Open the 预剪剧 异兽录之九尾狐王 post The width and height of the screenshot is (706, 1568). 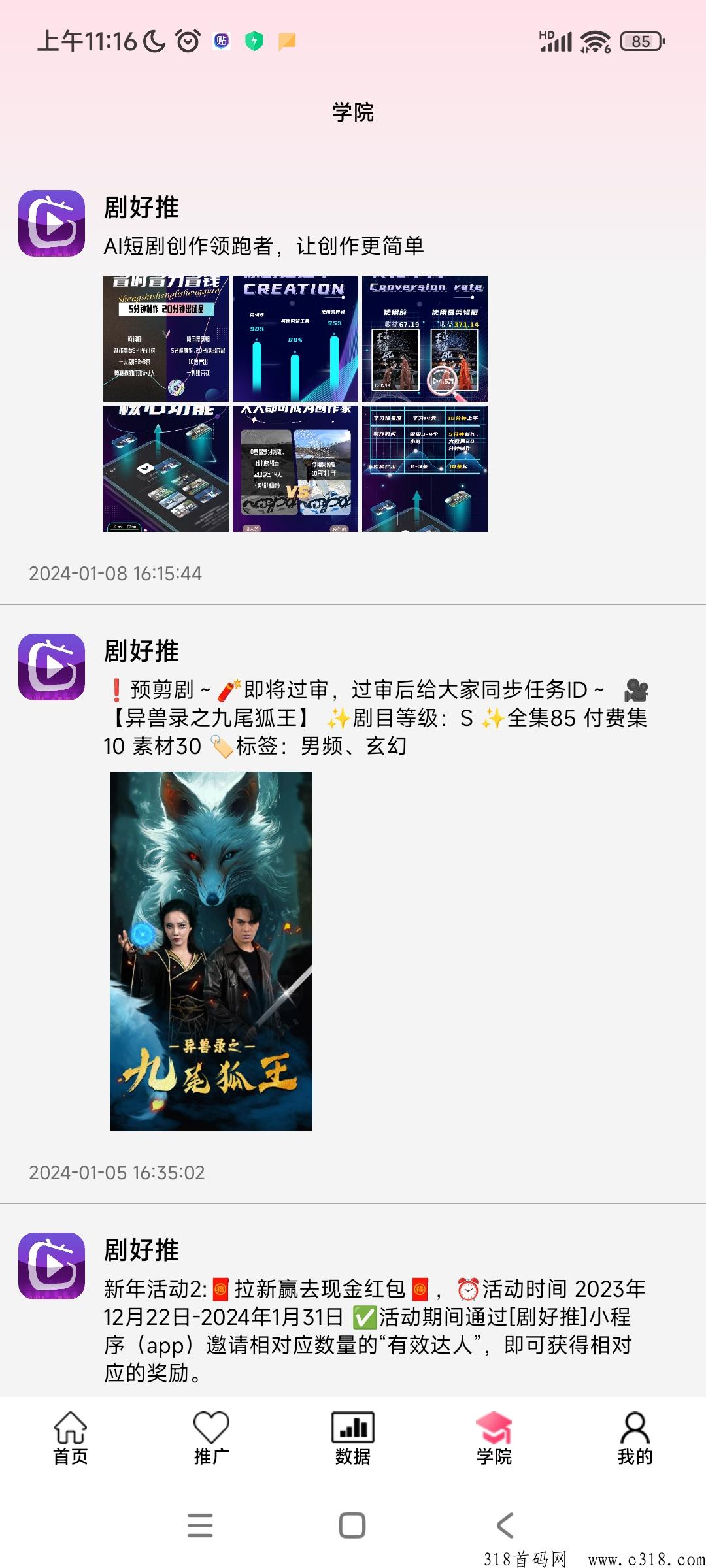point(377,717)
